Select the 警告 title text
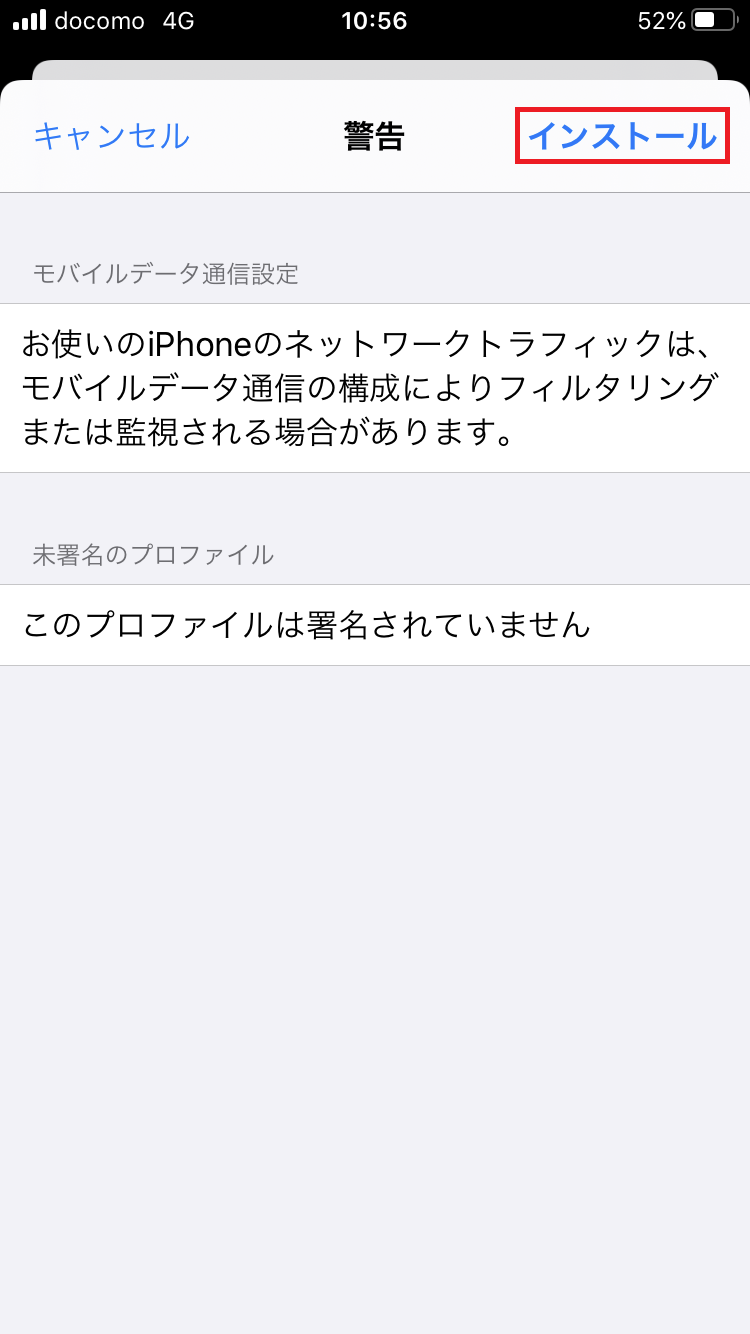This screenshot has height=1334, width=750. click(x=375, y=137)
